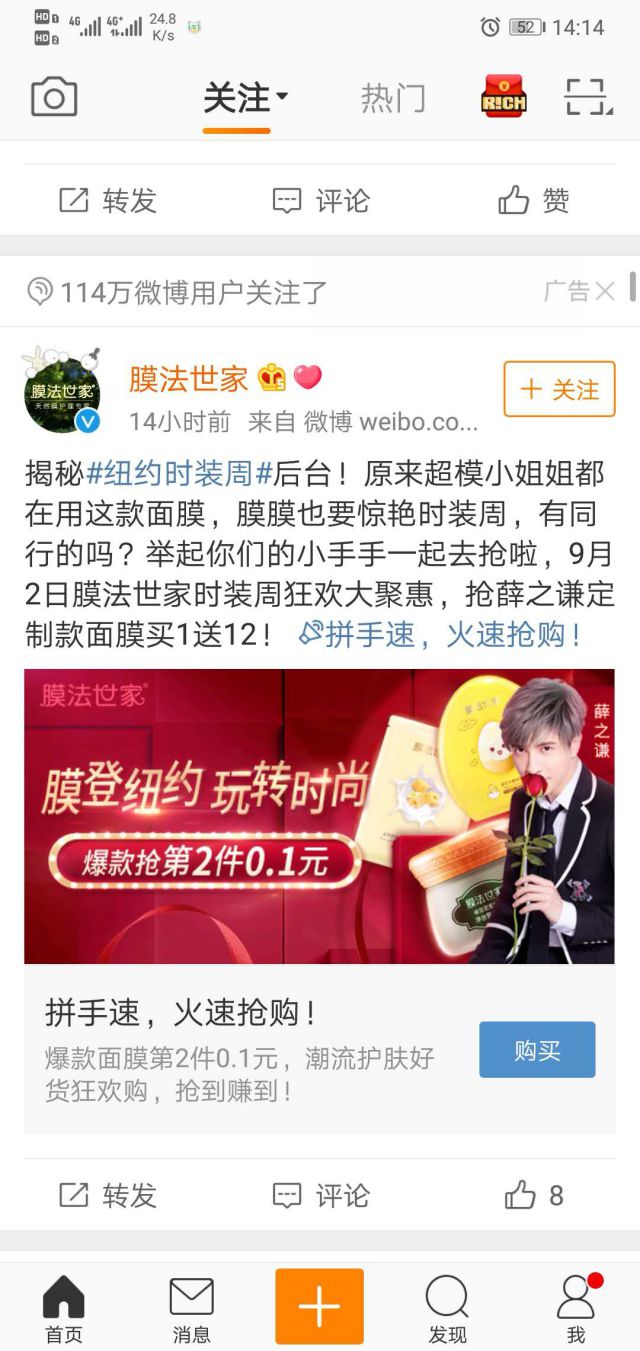Viewport: 640px width, 1351px height.
Task: Repost the 膜法世家 post via 转发
Action: click(x=108, y=1195)
